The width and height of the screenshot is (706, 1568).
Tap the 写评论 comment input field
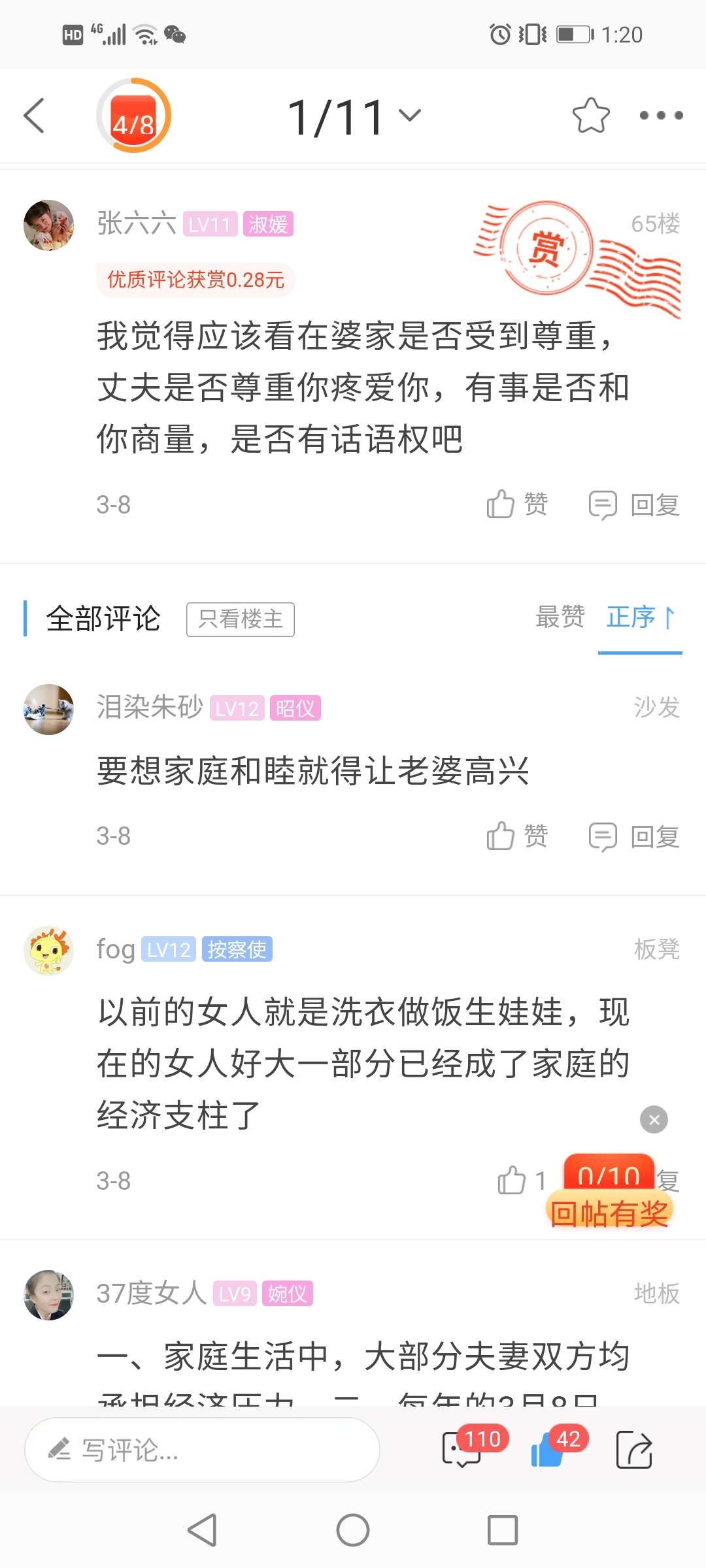coord(202,1450)
